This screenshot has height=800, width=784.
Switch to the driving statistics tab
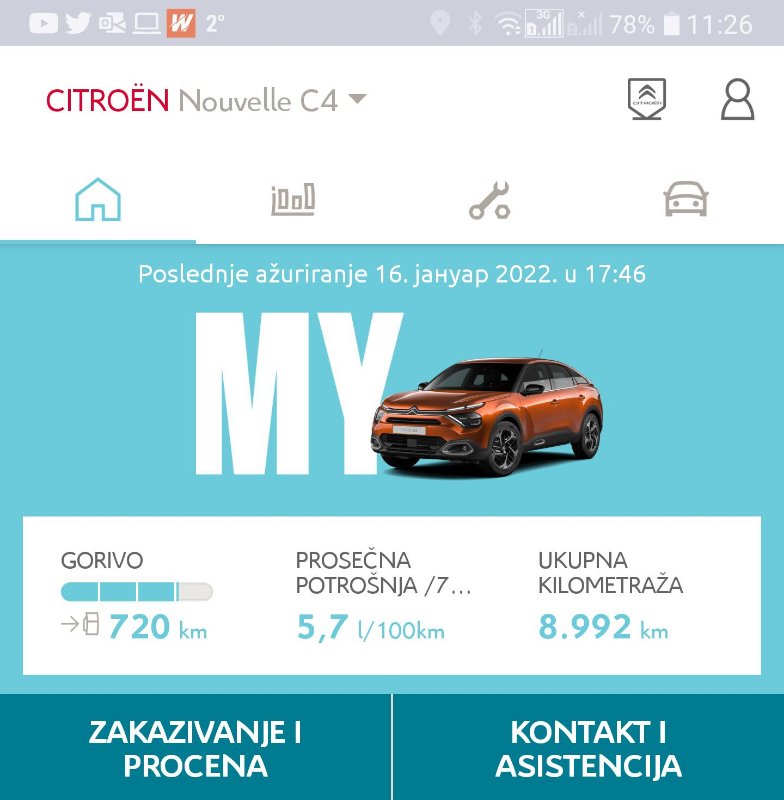[x=293, y=200]
